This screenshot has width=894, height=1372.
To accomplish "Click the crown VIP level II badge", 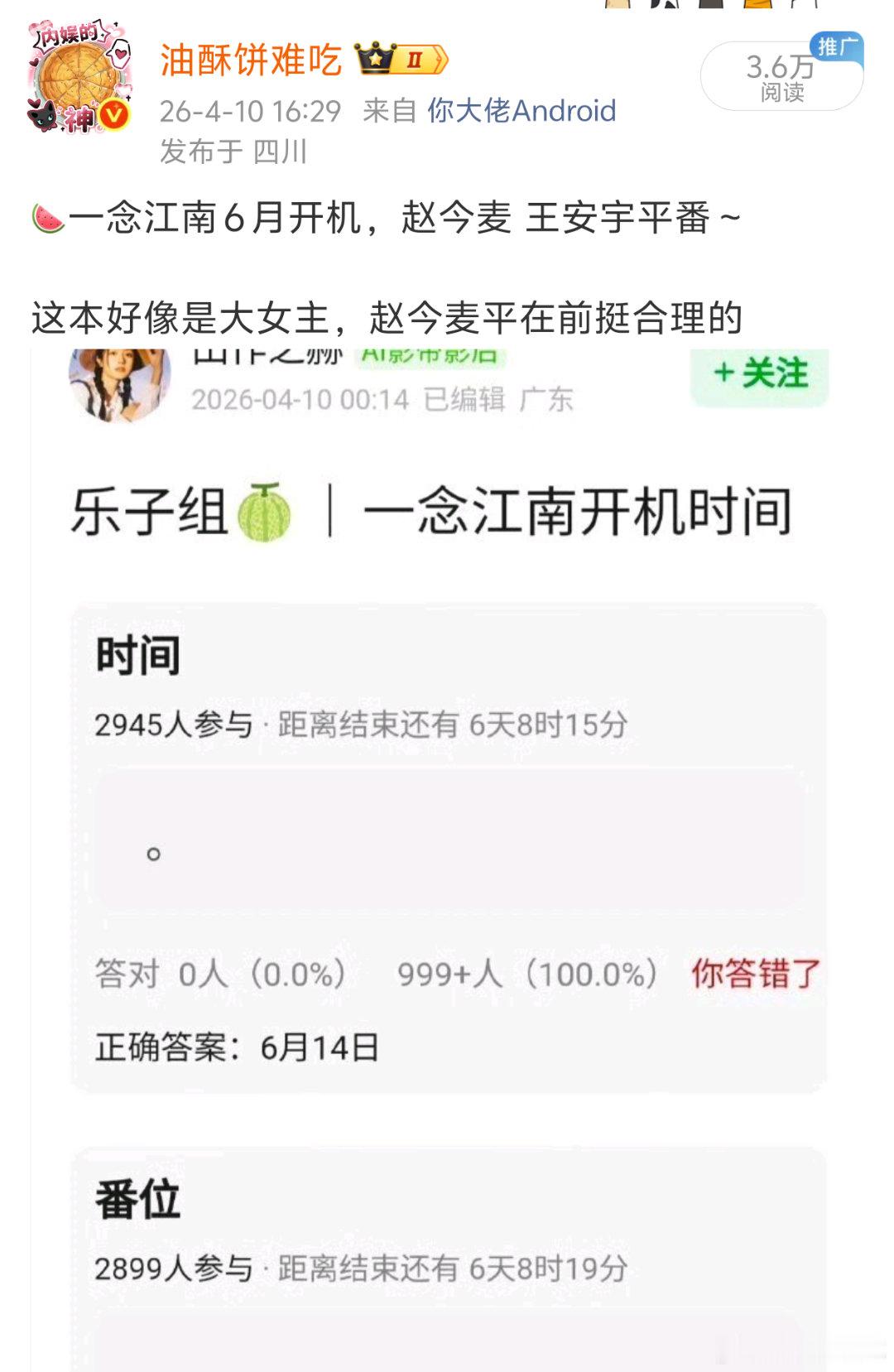I will coord(398,60).
